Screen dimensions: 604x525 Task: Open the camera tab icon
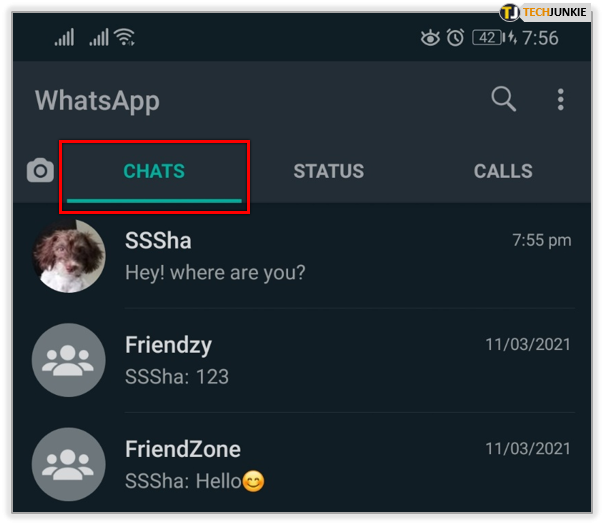pos(40,171)
